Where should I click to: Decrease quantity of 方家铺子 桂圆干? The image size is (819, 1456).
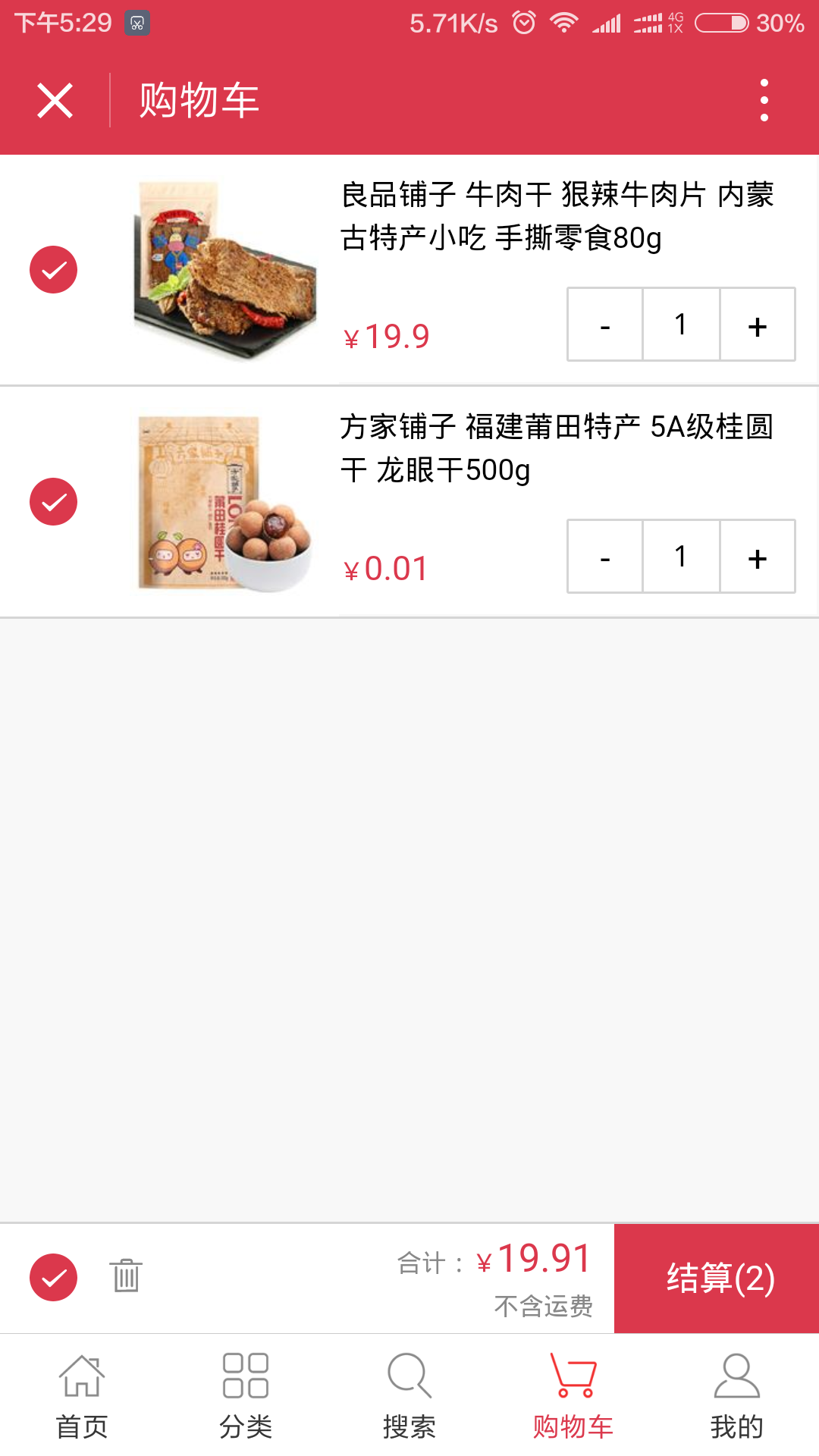(605, 557)
